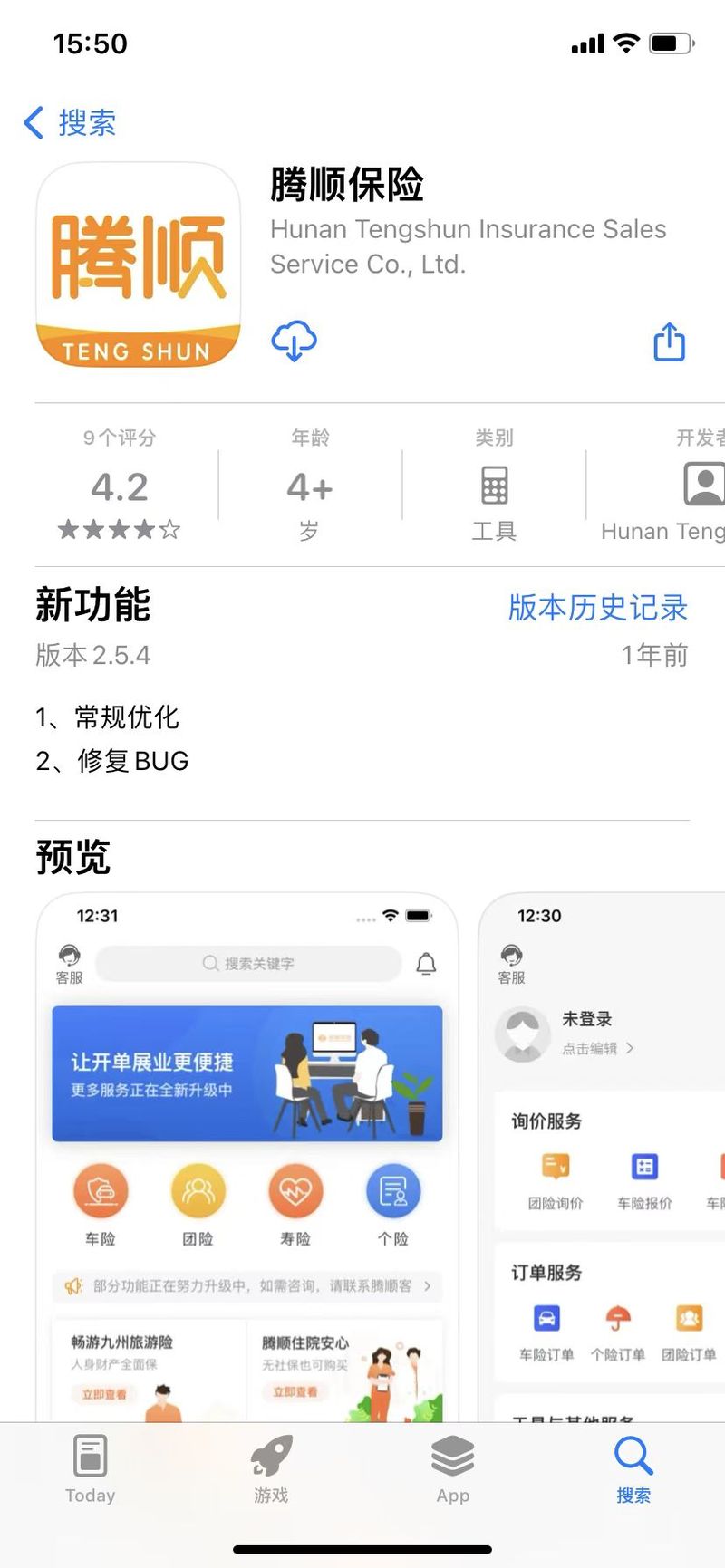
Task: Download 腾顺保险 via the cloud icon
Action: (294, 341)
